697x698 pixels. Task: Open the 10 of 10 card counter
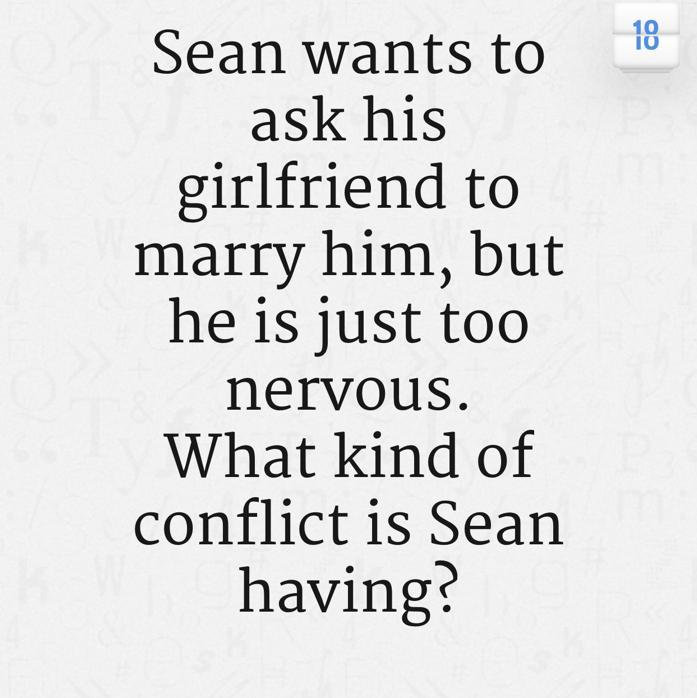(646, 36)
